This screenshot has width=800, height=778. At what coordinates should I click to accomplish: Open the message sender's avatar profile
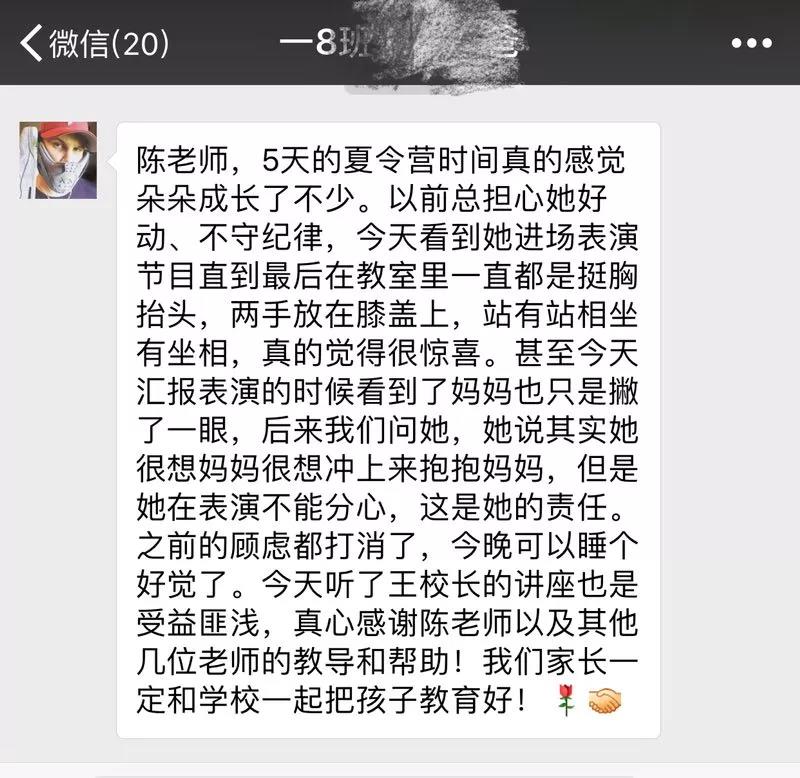point(58,160)
